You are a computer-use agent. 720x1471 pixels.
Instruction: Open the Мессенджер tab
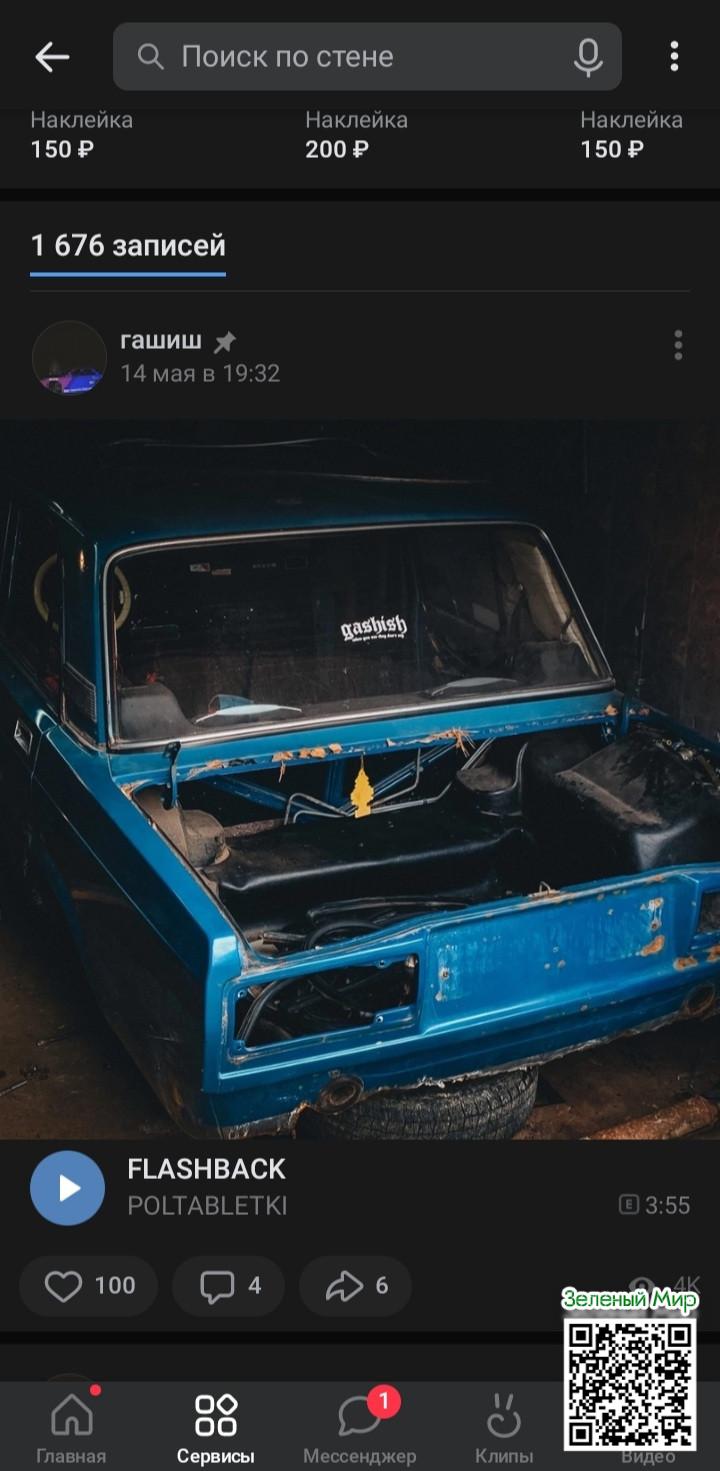(x=360, y=1427)
